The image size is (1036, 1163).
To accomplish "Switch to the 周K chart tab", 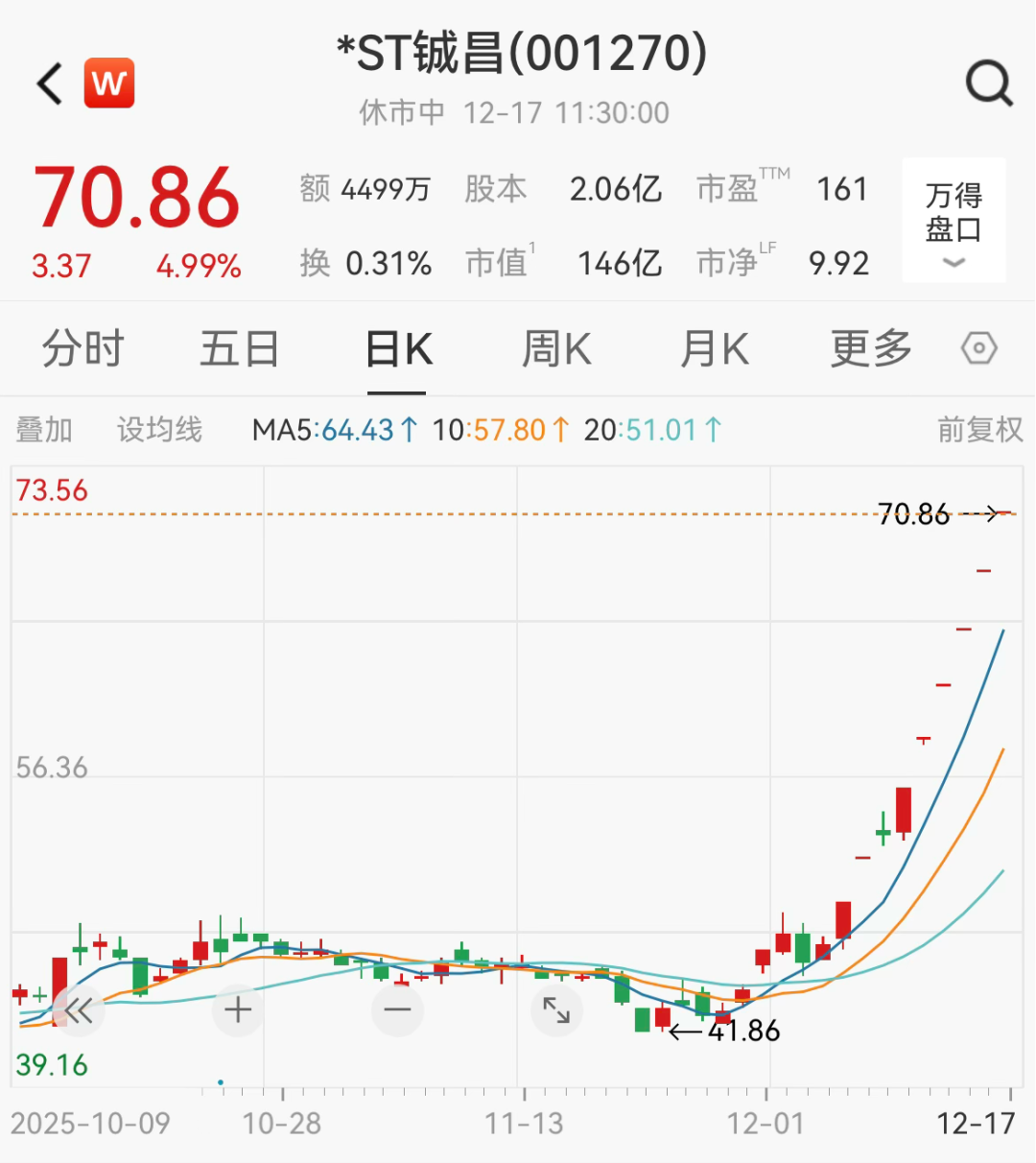I will (x=556, y=348).
